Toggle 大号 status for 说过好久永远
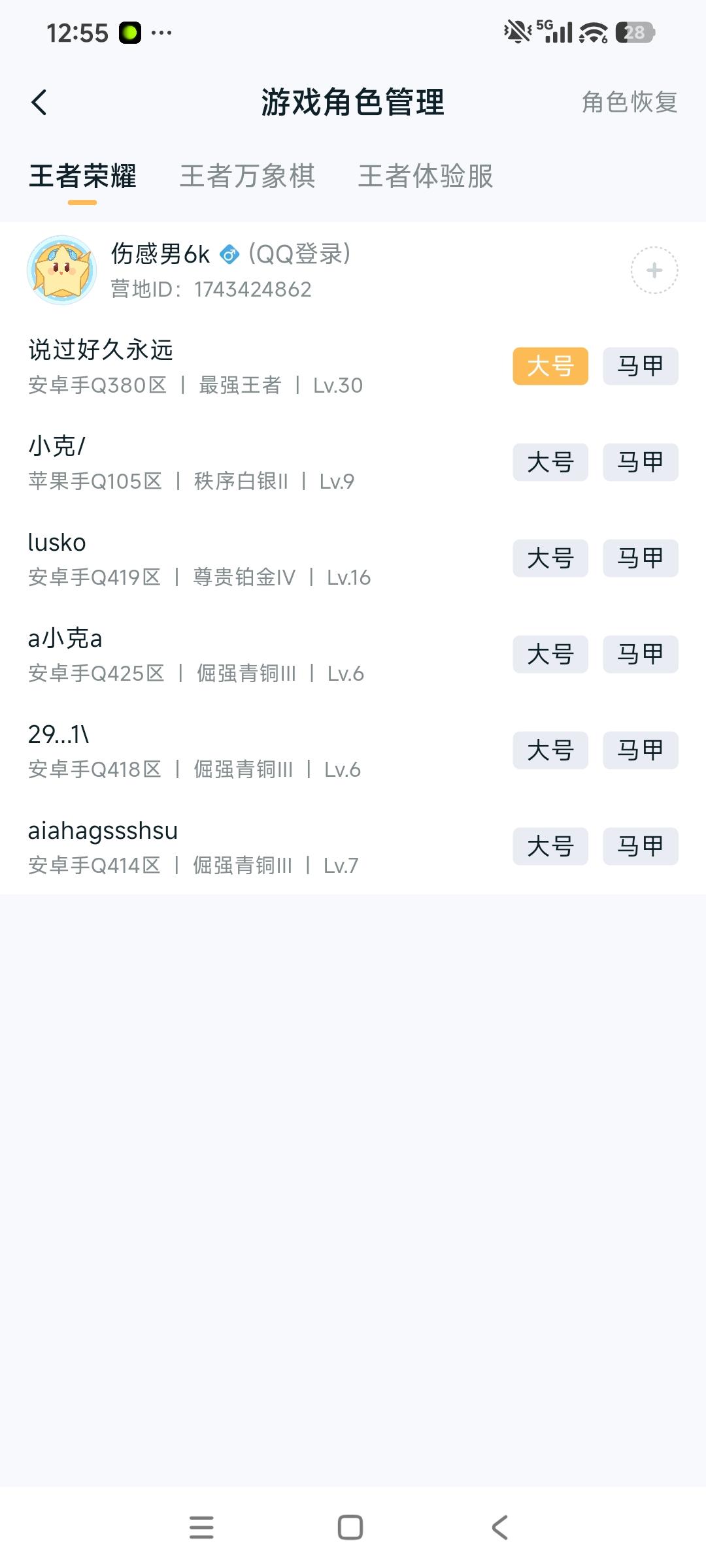Viewport: 706px width, 1568px height. coord(550,367)
